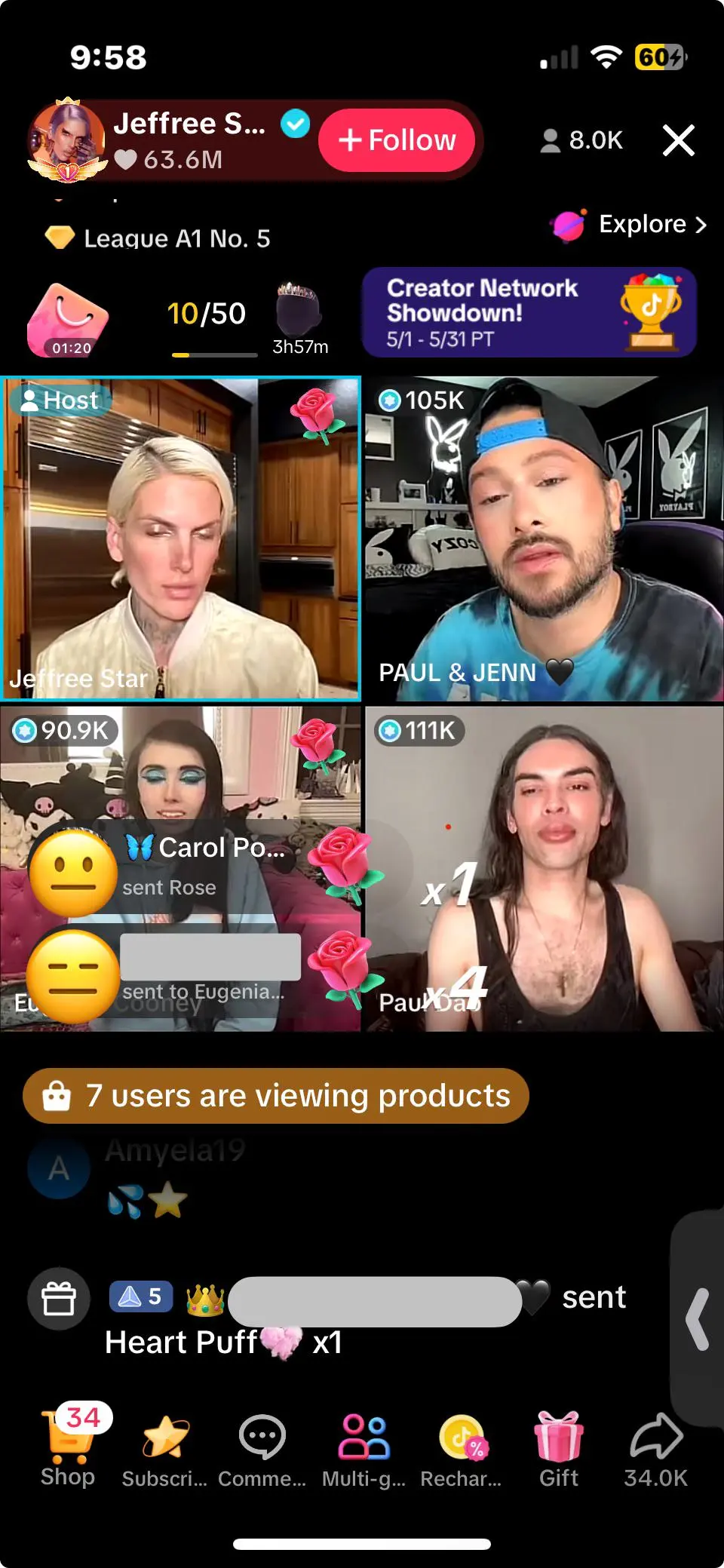Share this live with the 34.0K arrow

655,1448
